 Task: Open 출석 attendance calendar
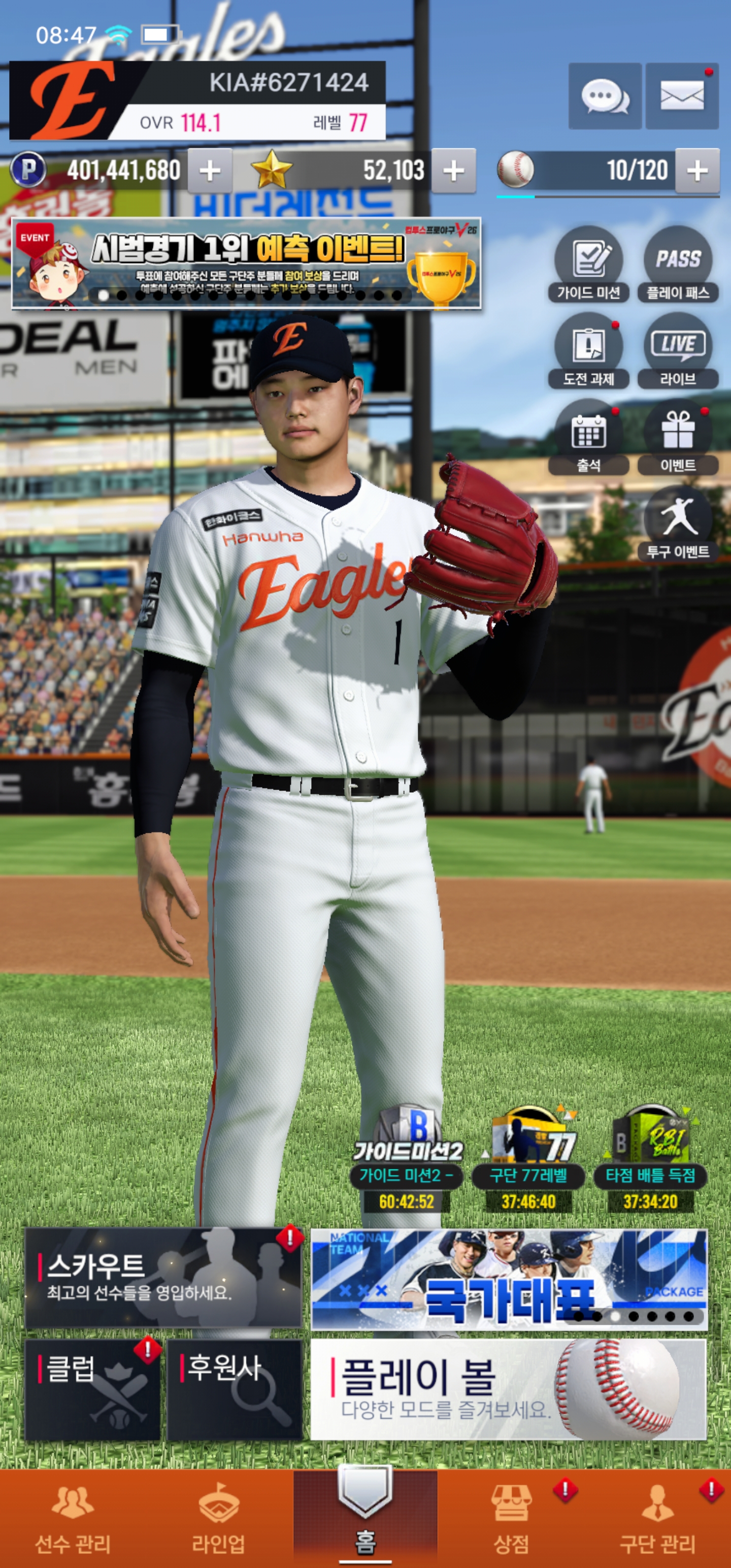pyautogui.click(x=588, y=438)
